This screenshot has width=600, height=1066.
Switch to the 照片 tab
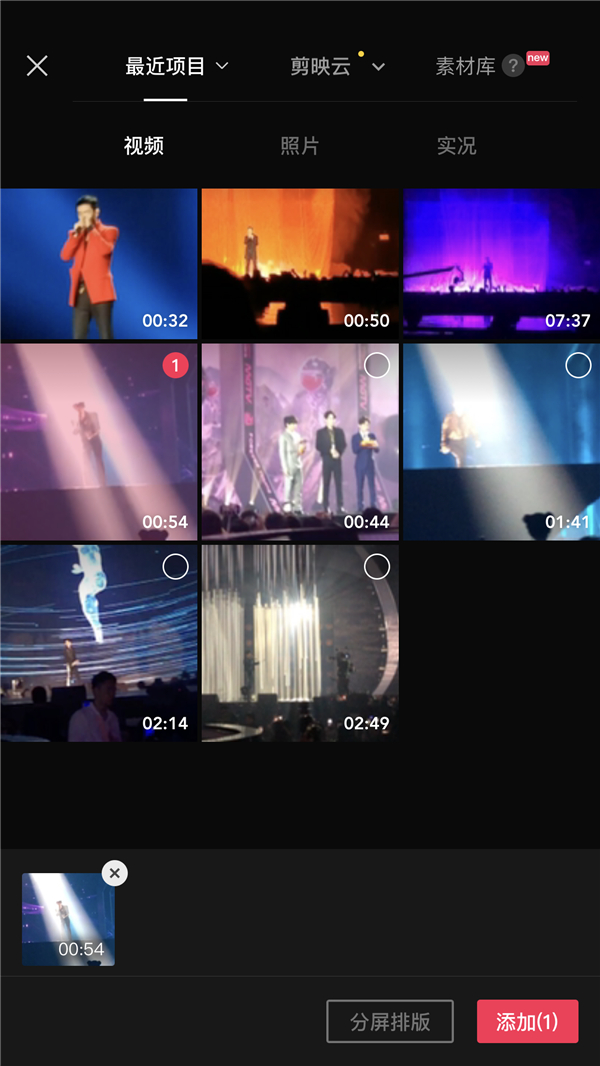coord(299,146)
